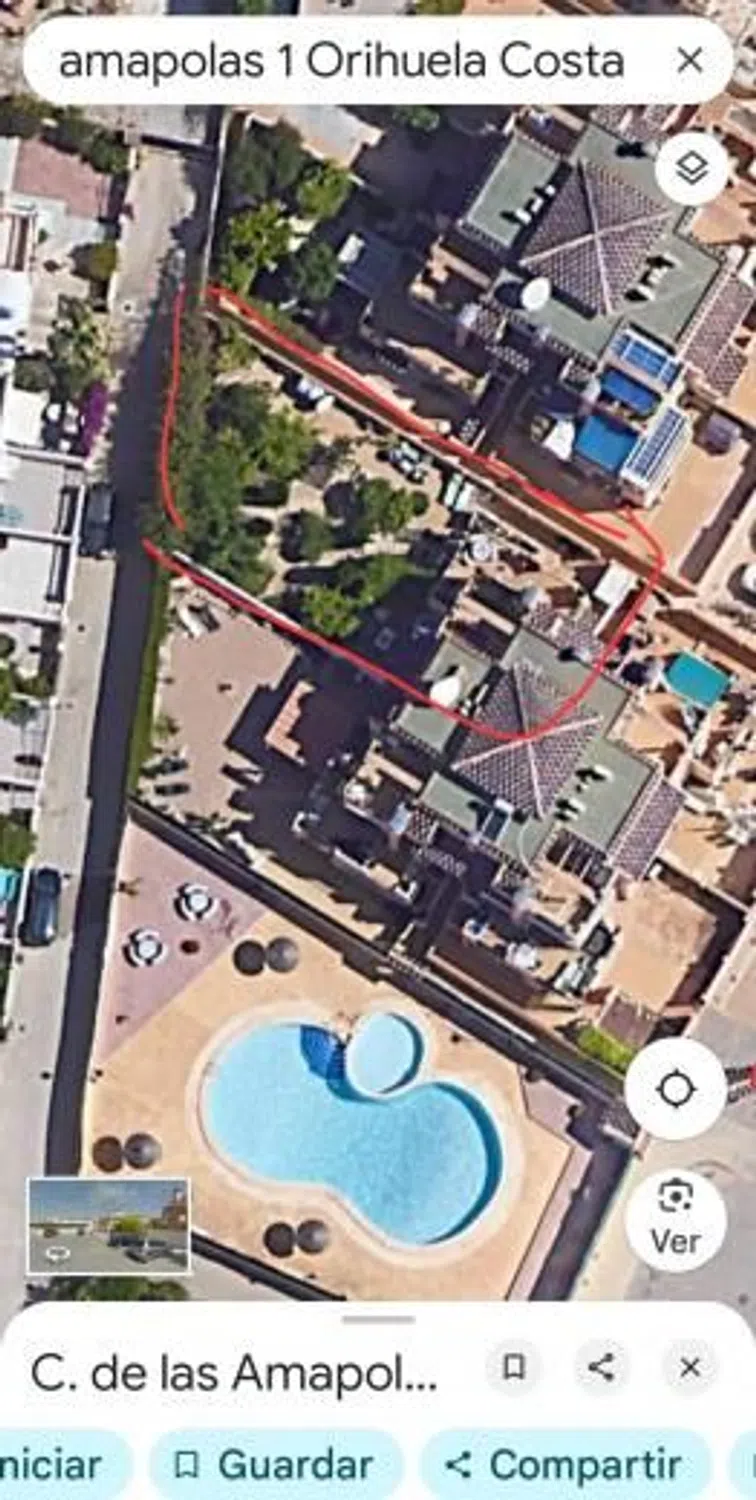
Task: Close the place details sheet
Action: (x=690, y=1367)
